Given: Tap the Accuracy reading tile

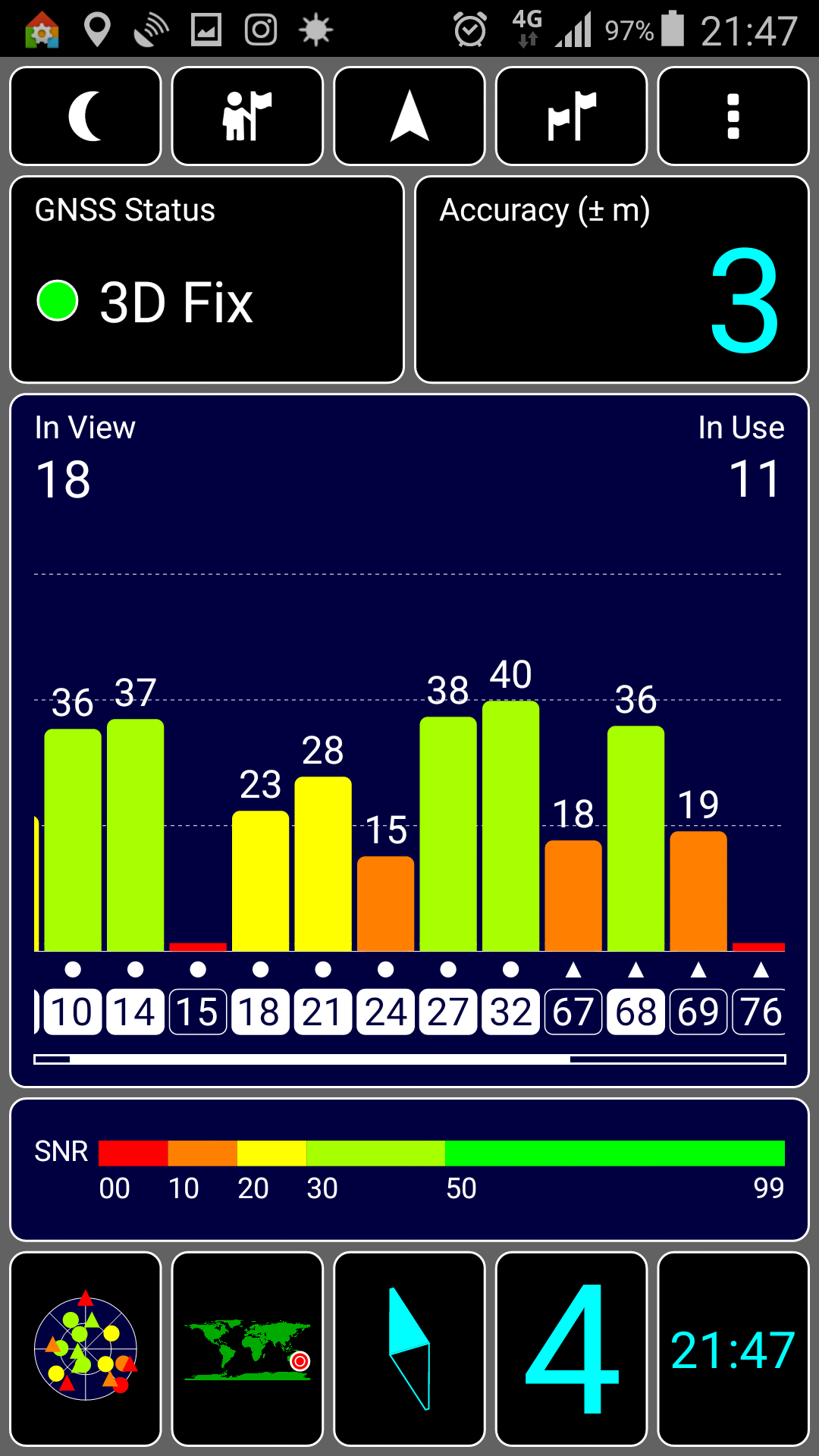Looking at the screenshot, I should tap(612, 280).
